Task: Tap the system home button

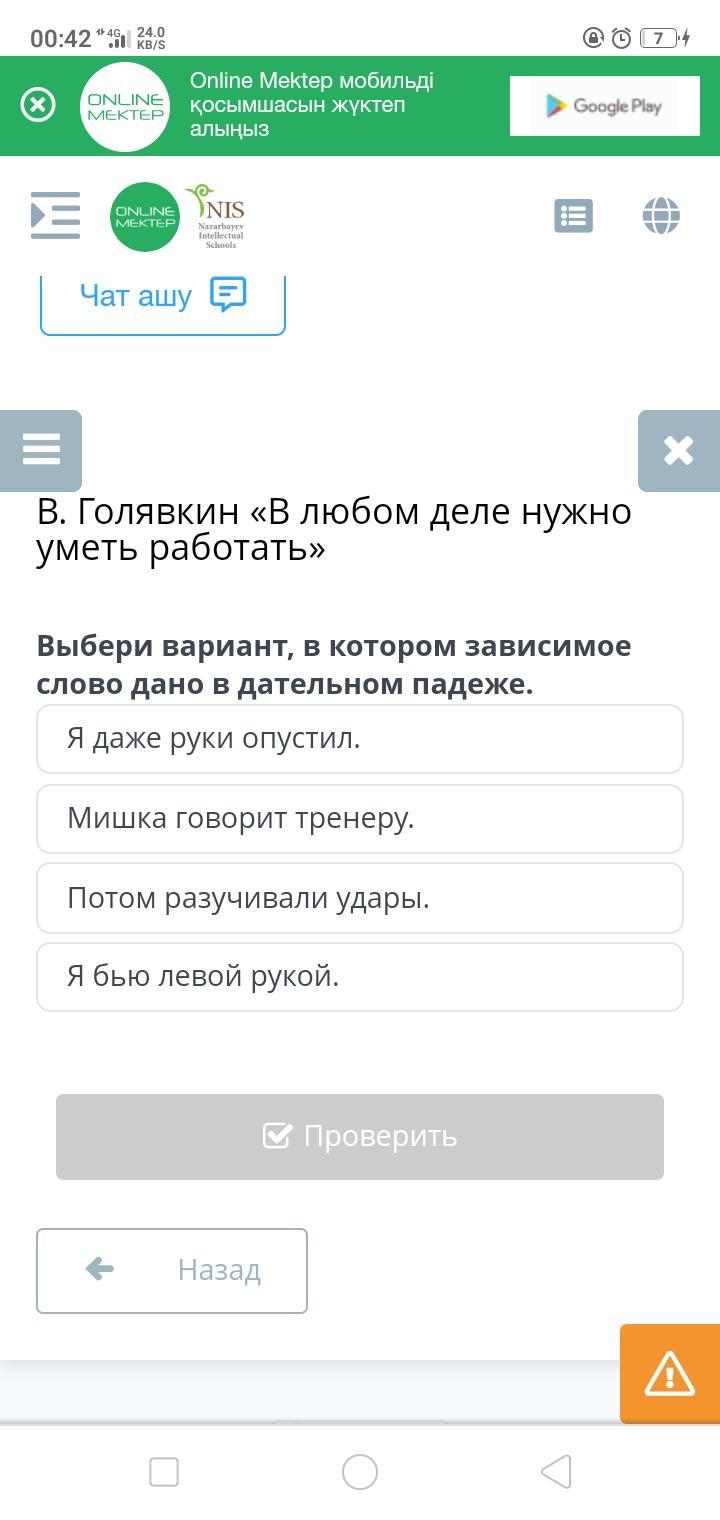Action: coord(360,1472)
